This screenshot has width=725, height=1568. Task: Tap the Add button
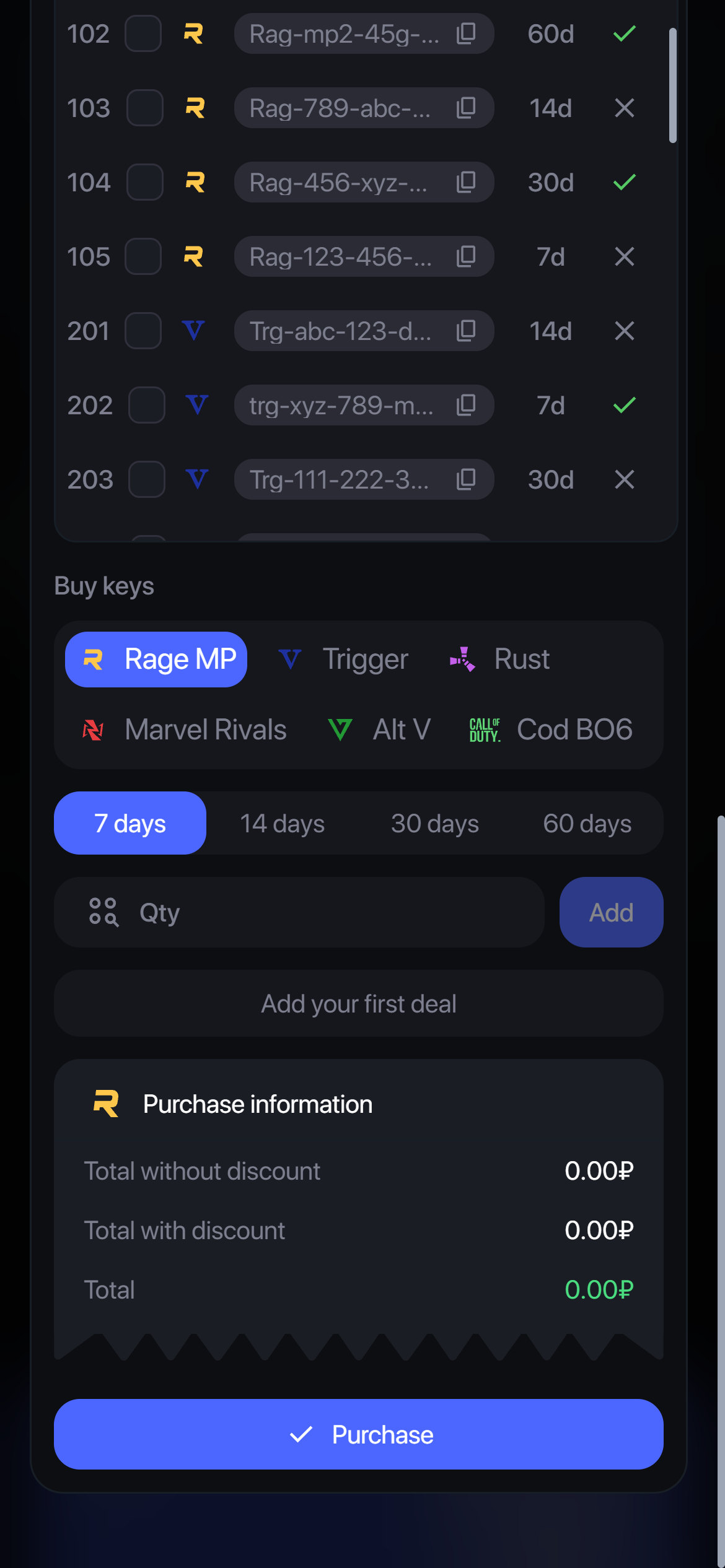(x=611, y=913)
